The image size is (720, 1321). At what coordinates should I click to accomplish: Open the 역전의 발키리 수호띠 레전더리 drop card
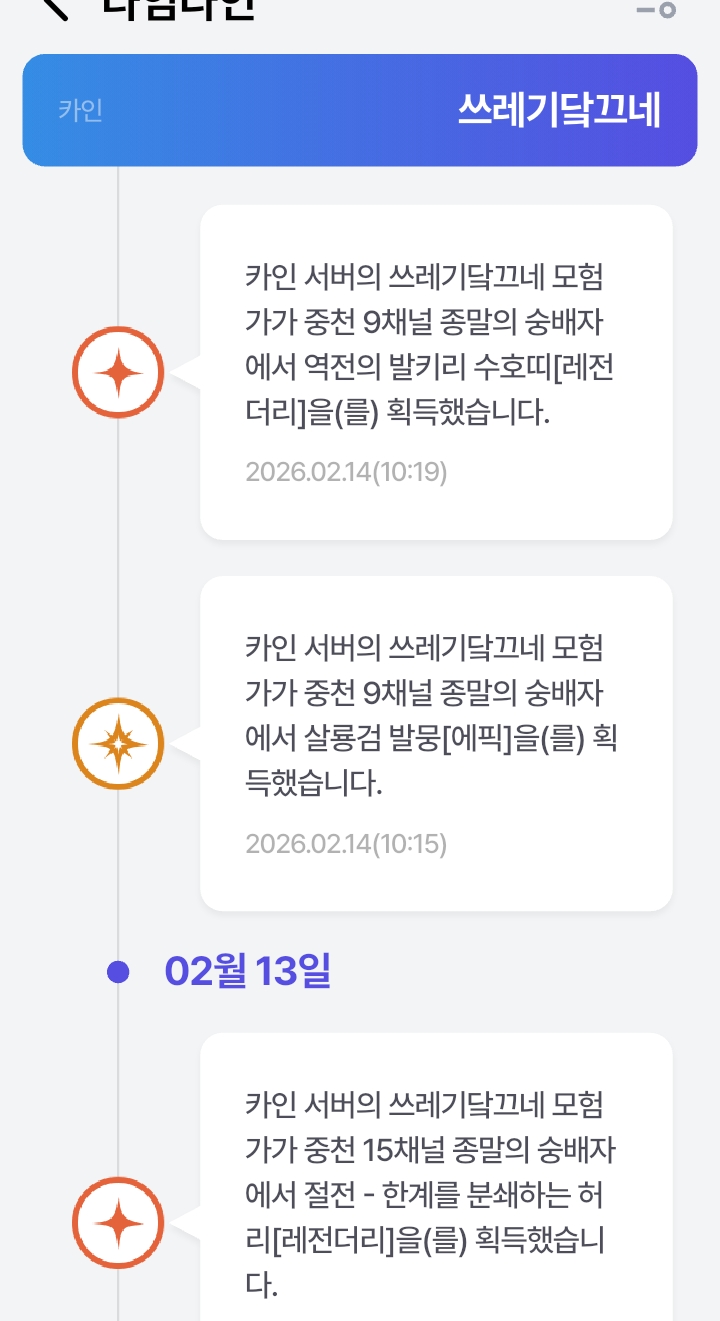436,372
